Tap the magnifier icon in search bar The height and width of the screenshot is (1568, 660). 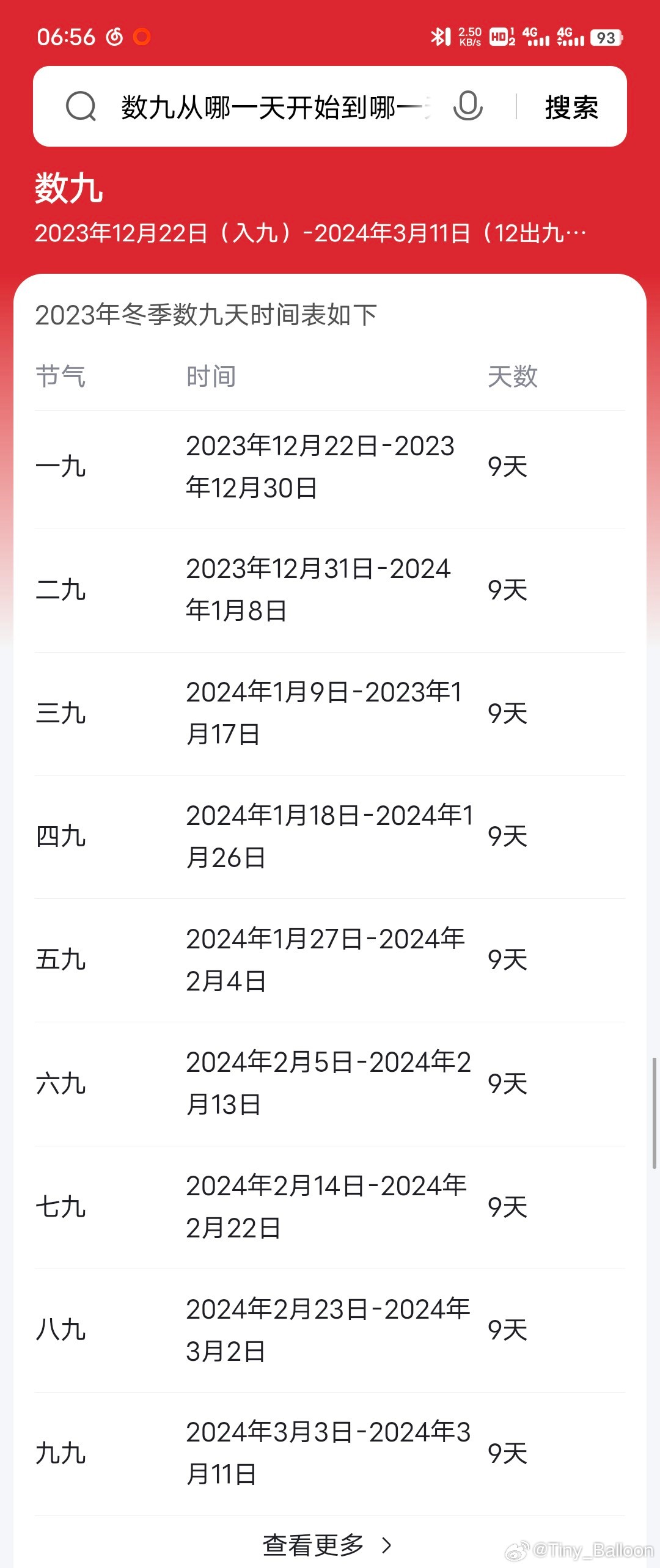[80, 108]
